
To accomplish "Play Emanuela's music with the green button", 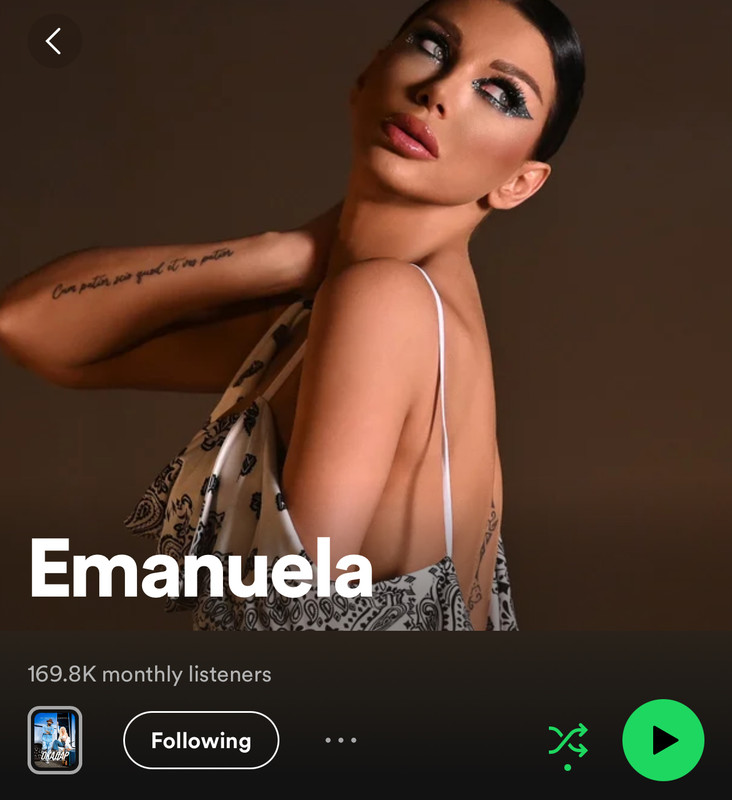I will point(663,740).
